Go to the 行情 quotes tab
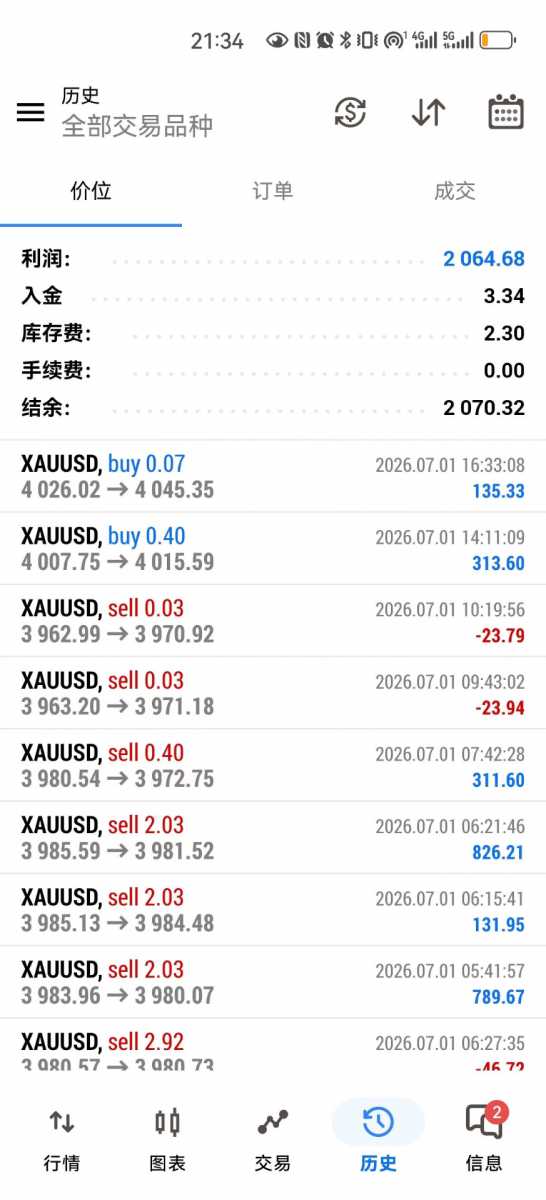 coord(62,1138)
